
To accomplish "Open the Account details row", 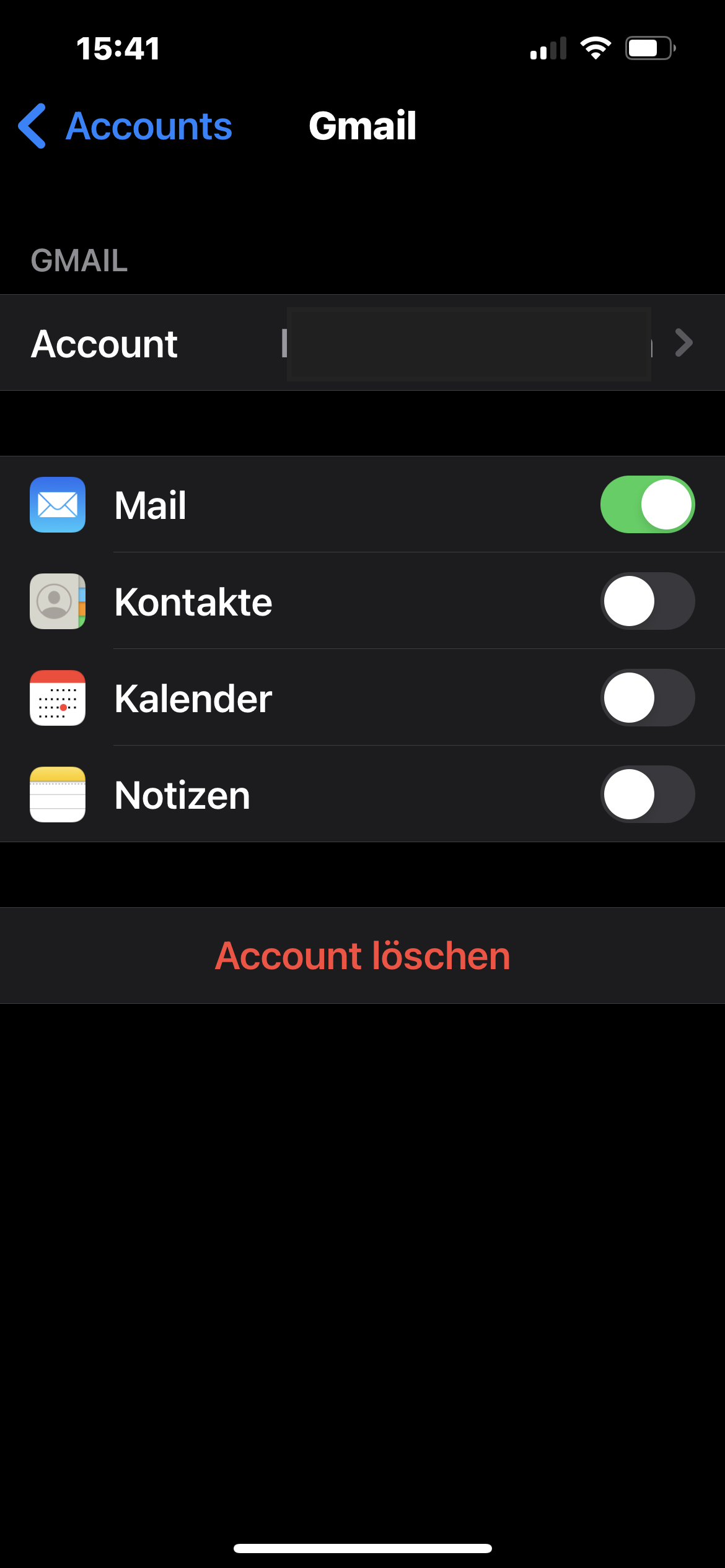I will (x=362, y=343).
